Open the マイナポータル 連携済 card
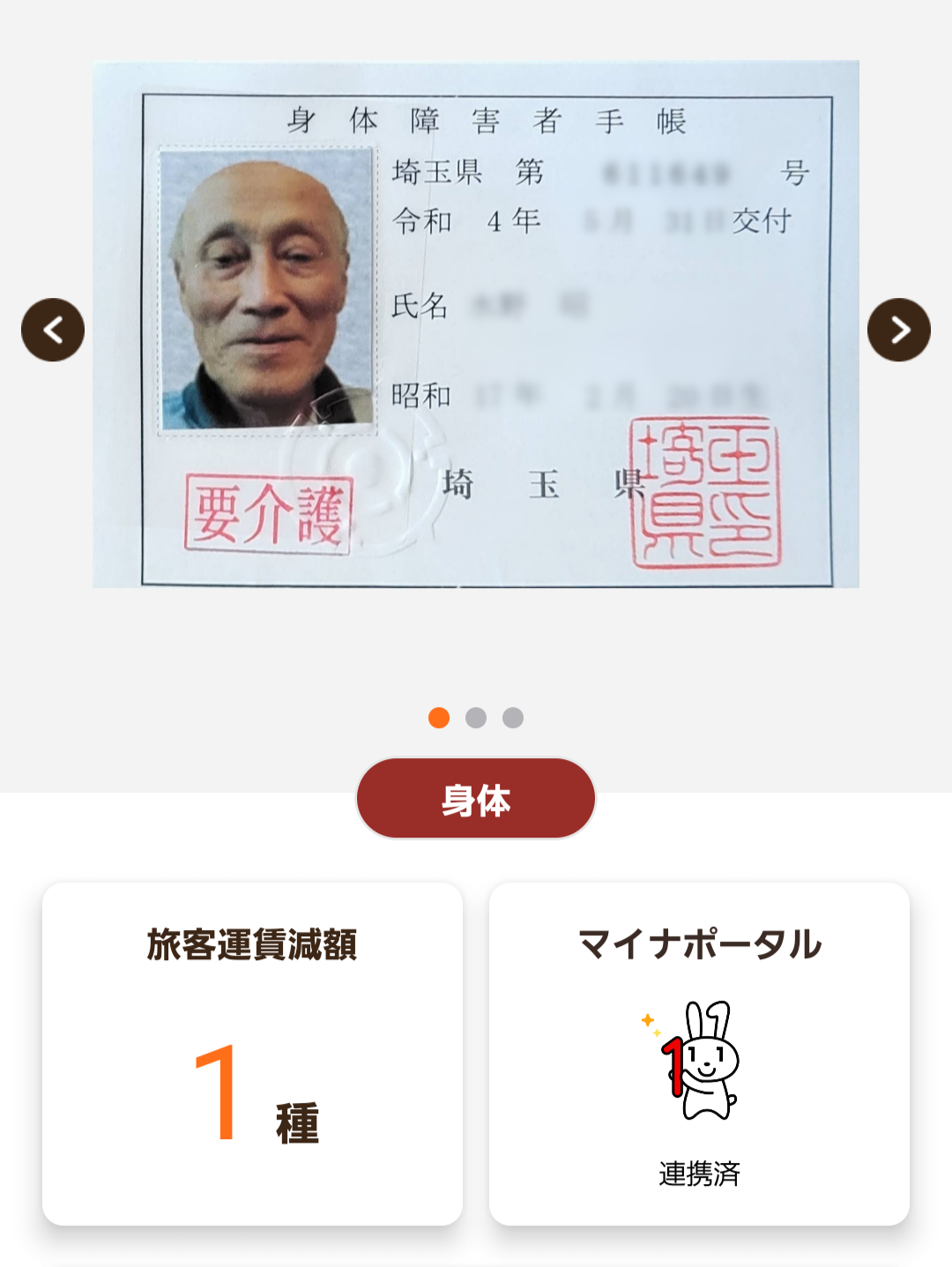This screenshot has width=952, height=1267. click(x=699, y=1053)
